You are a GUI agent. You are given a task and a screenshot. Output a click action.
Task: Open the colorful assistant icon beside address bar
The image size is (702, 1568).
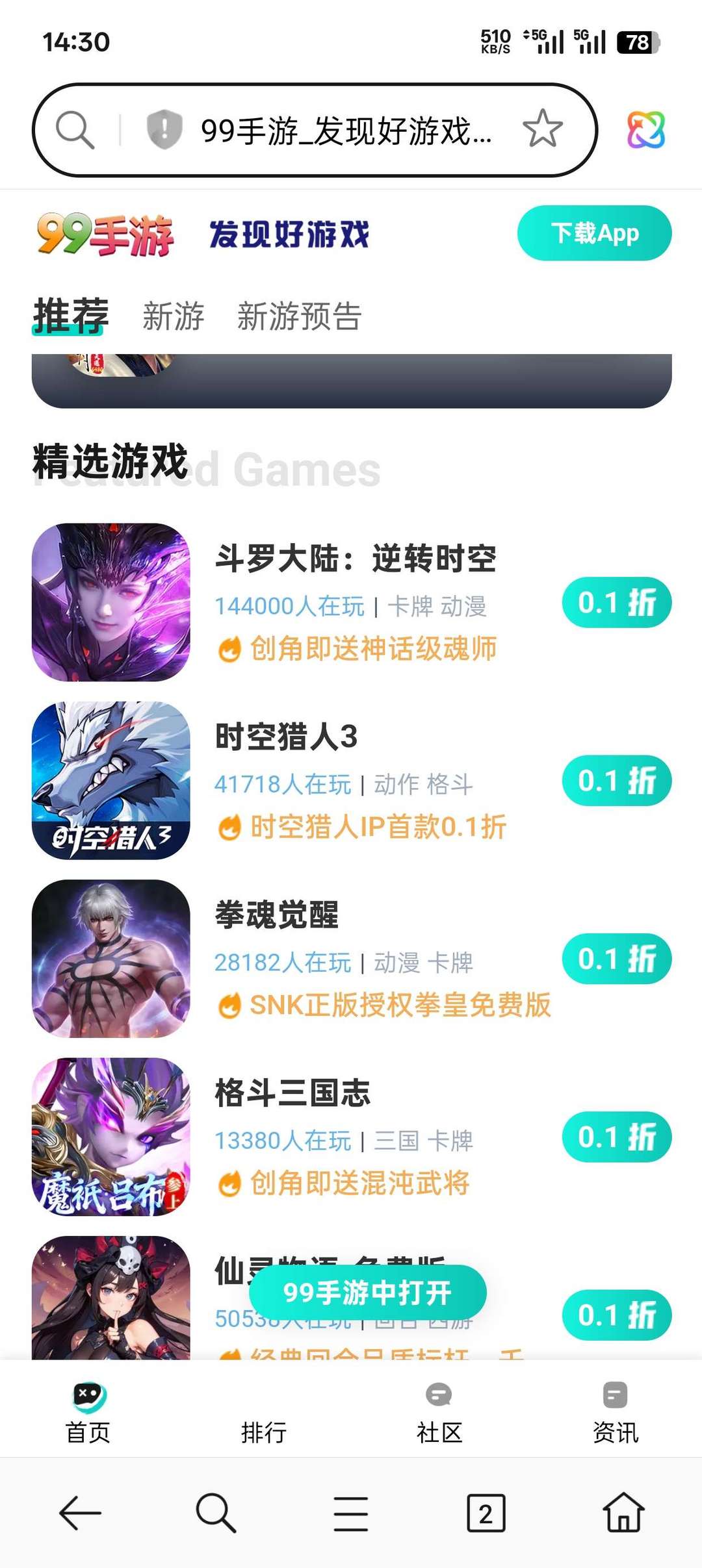click(645, 130)
